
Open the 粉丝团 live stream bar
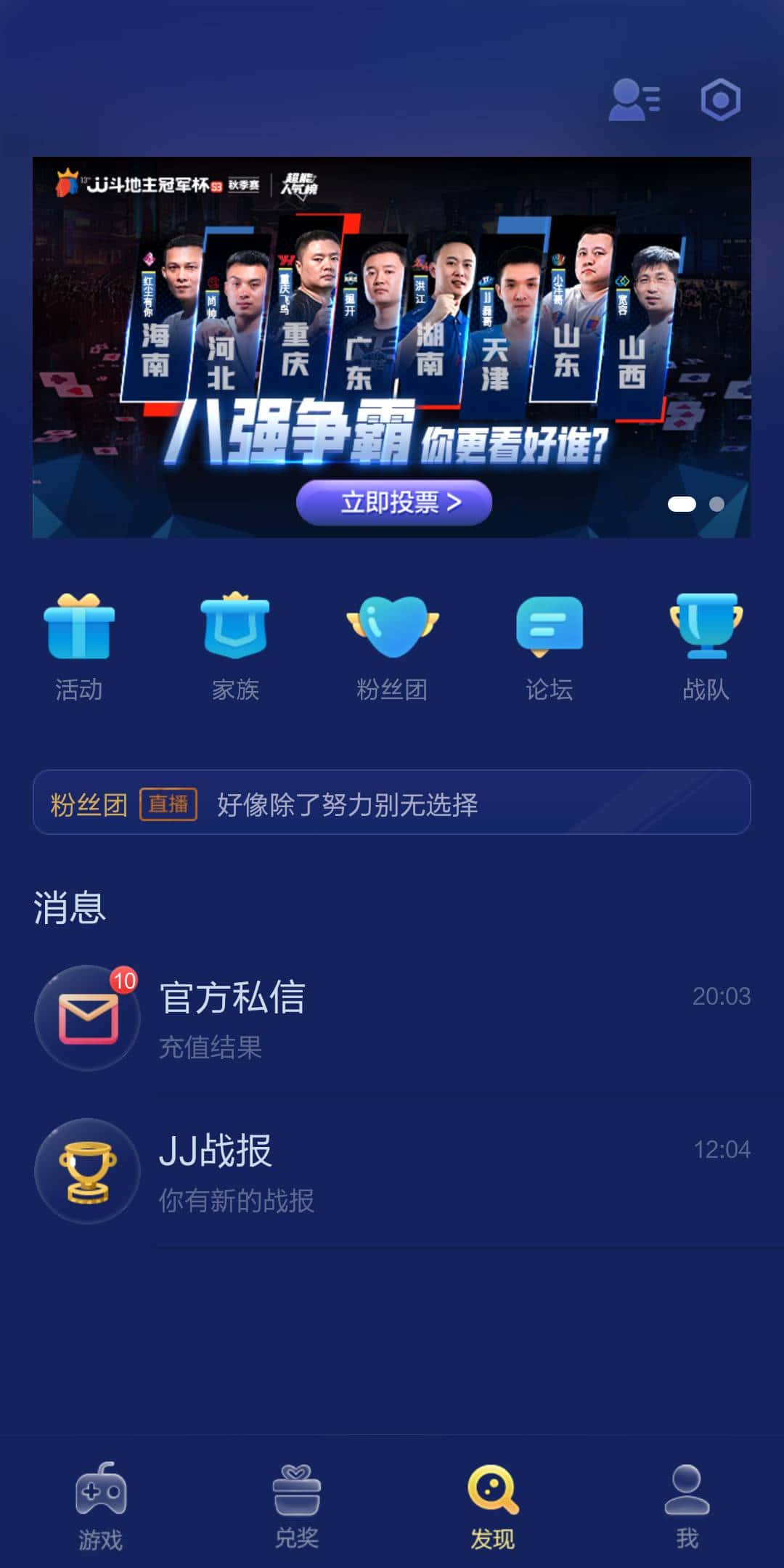pos(392,804)
